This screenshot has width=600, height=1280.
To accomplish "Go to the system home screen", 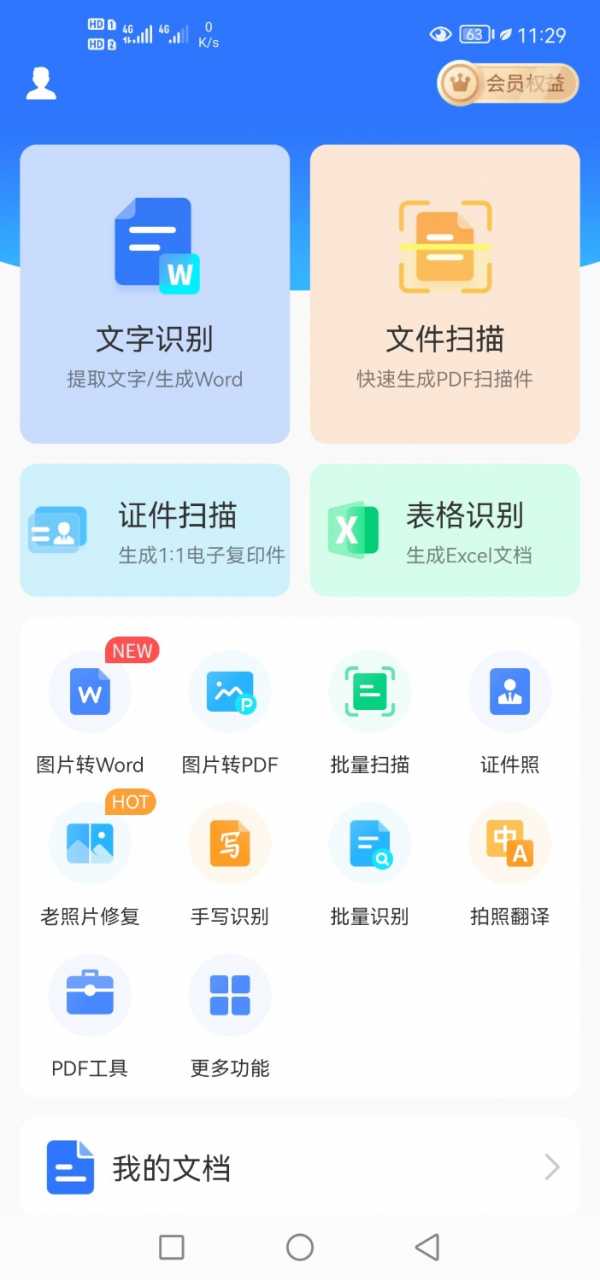I will click(x=300, y=1247).
